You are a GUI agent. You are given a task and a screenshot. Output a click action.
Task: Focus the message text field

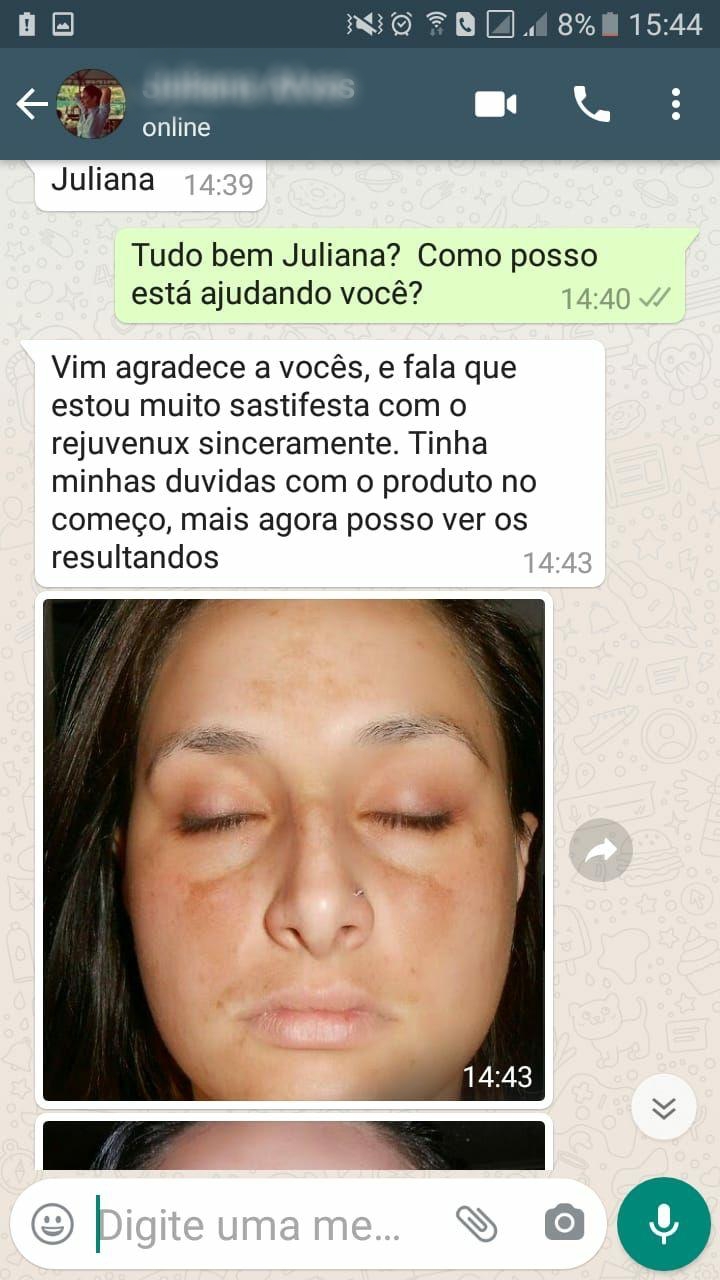pyautogui.click(x=260, y=1224)
